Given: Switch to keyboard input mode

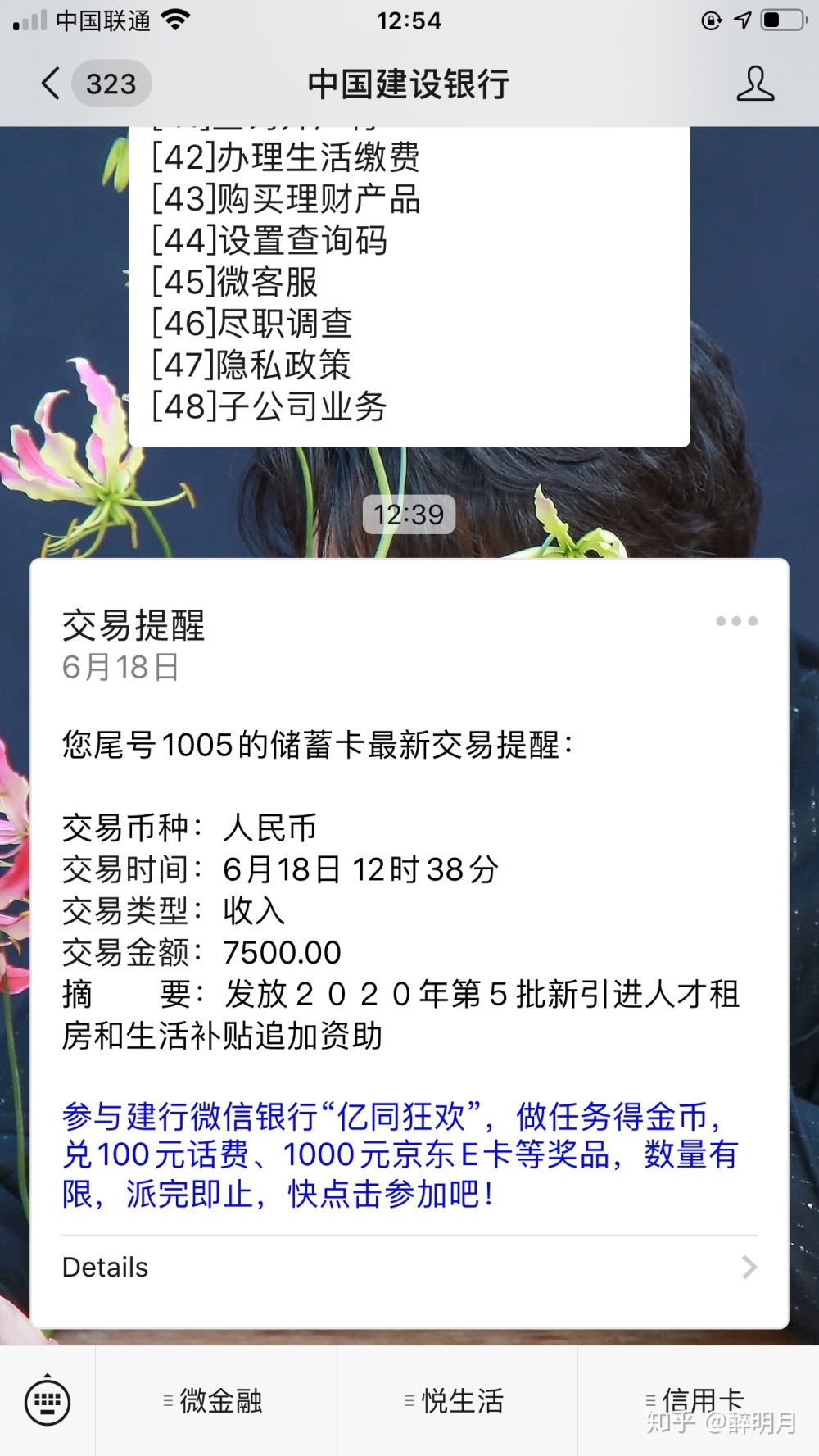Looking at the screenshot, I should [48, 1402].
